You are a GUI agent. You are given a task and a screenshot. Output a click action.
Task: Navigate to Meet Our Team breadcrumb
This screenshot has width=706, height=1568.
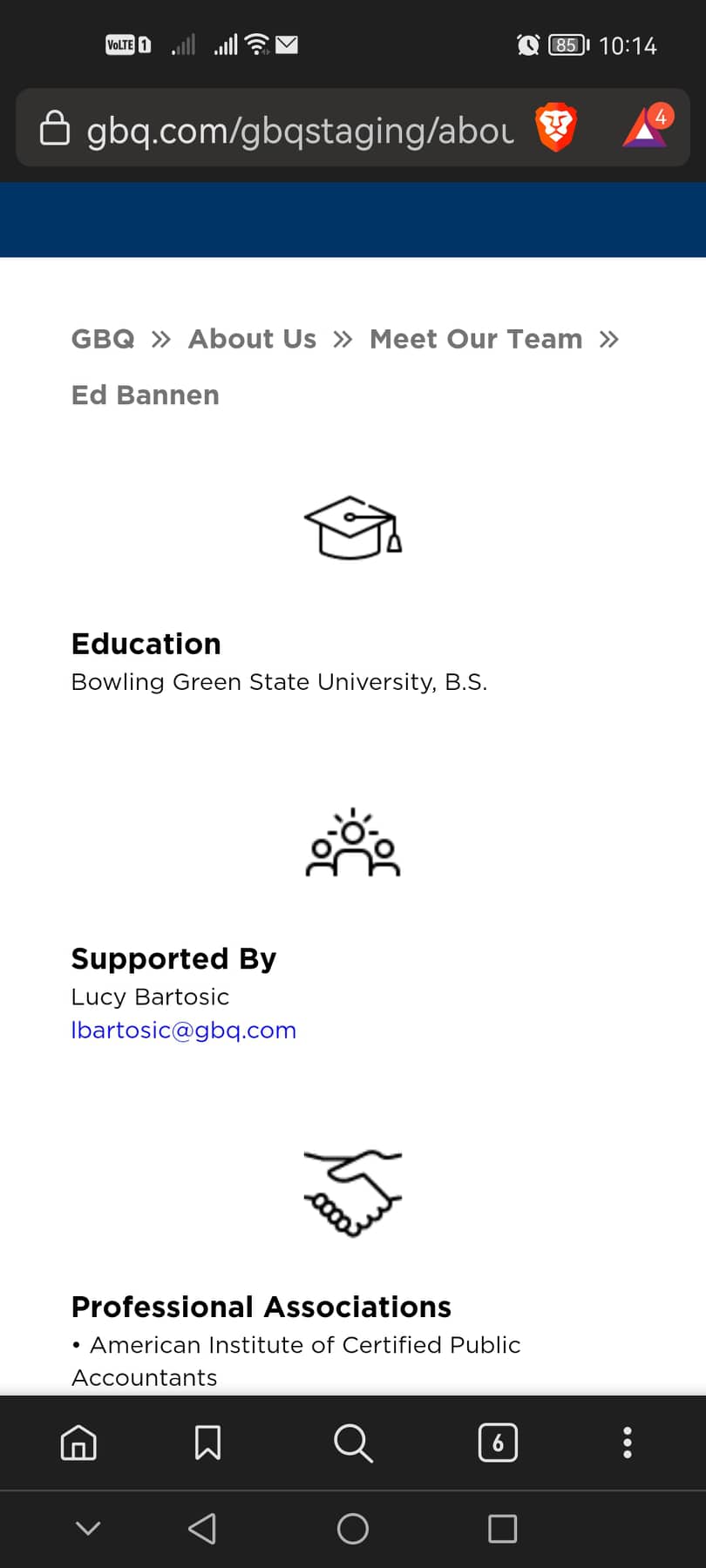click(476, 339)
